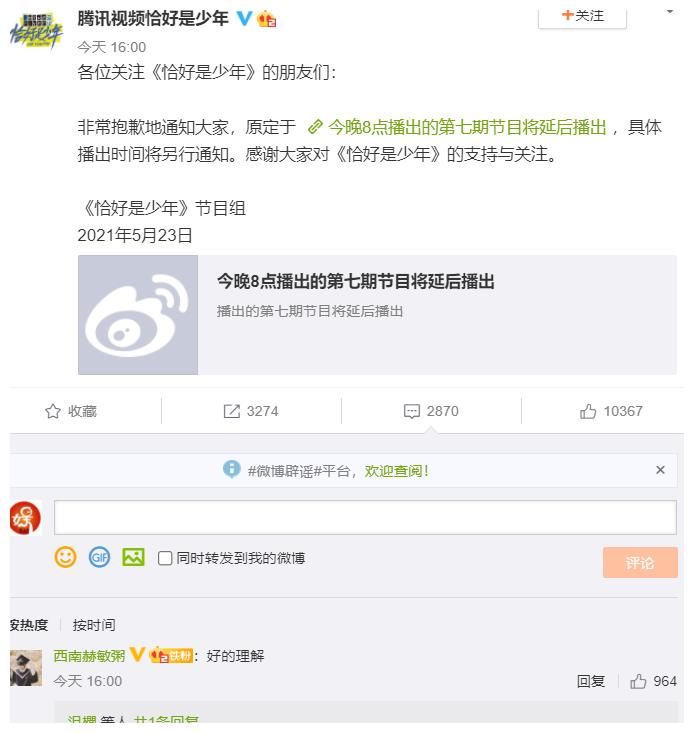The width and height of the screenshot is (694, 733).
Task: Focus the comment text box
Action: pyautogui.click(x=365, y=517)
